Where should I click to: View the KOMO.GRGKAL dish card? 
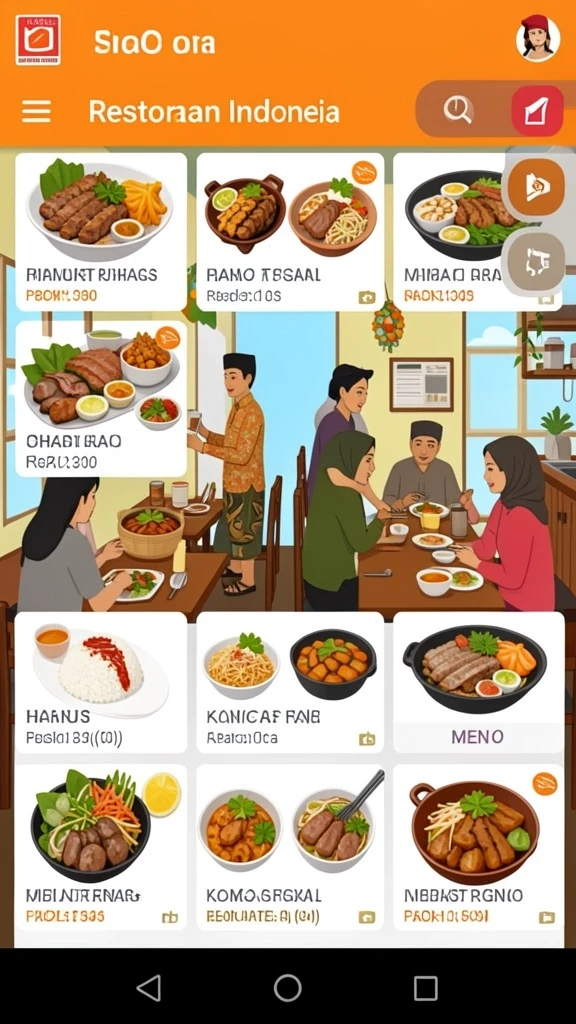click(x=290, y=847)
